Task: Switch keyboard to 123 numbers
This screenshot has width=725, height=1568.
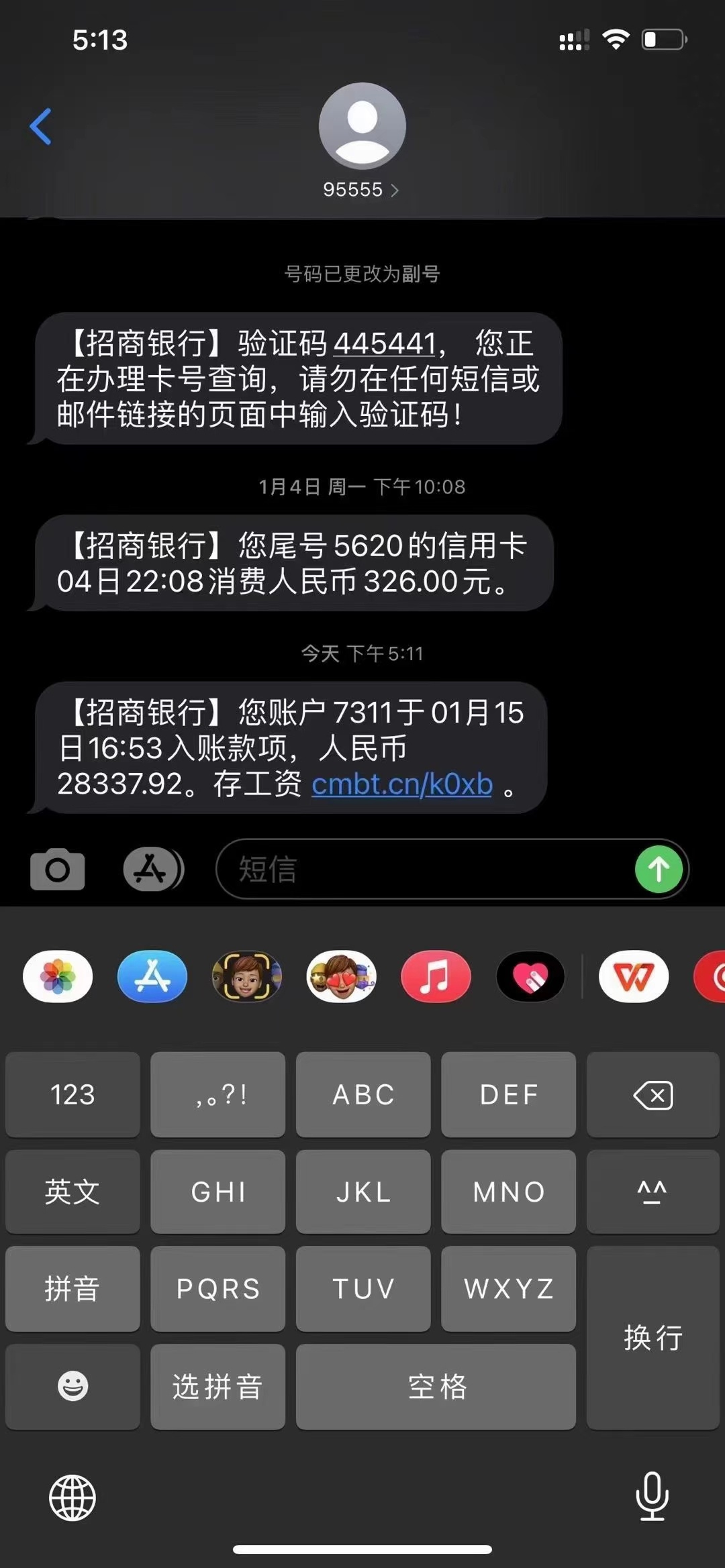Action: (x=72, y=1094)
